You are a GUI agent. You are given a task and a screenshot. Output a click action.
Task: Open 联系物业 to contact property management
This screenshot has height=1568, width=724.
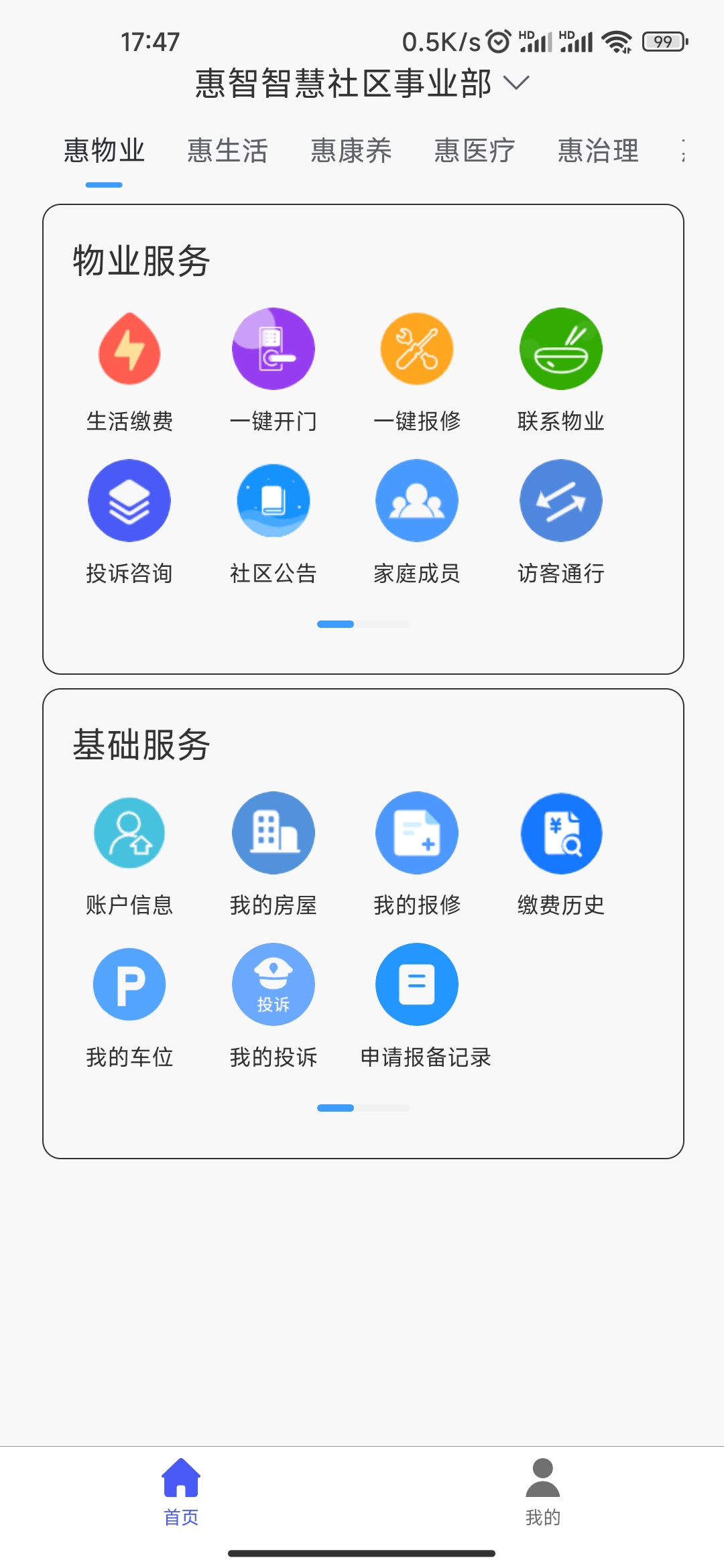click(x=560, y=349)
